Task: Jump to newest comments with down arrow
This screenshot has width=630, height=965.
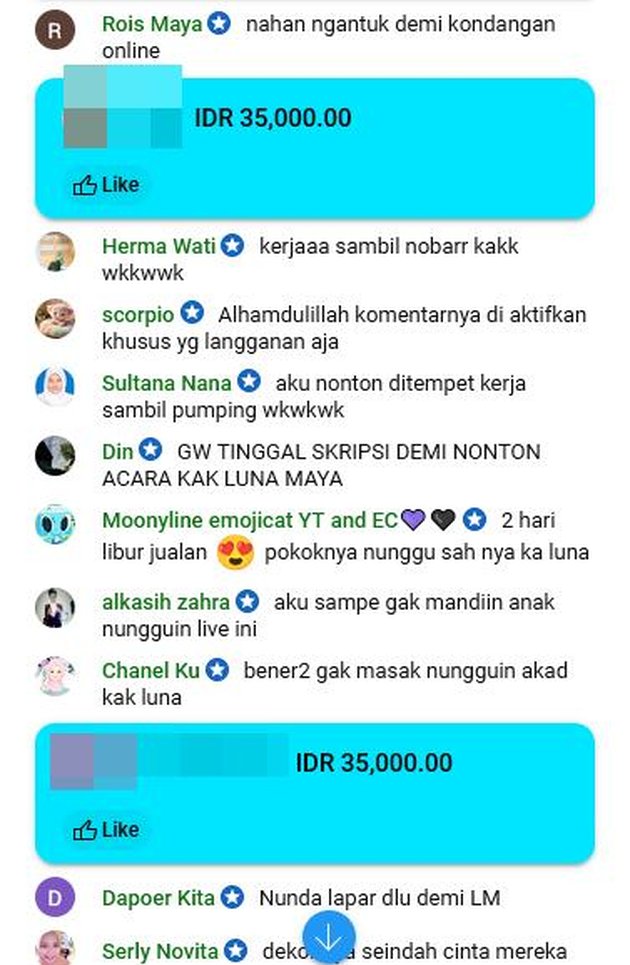Action: [x=329, y=938]
